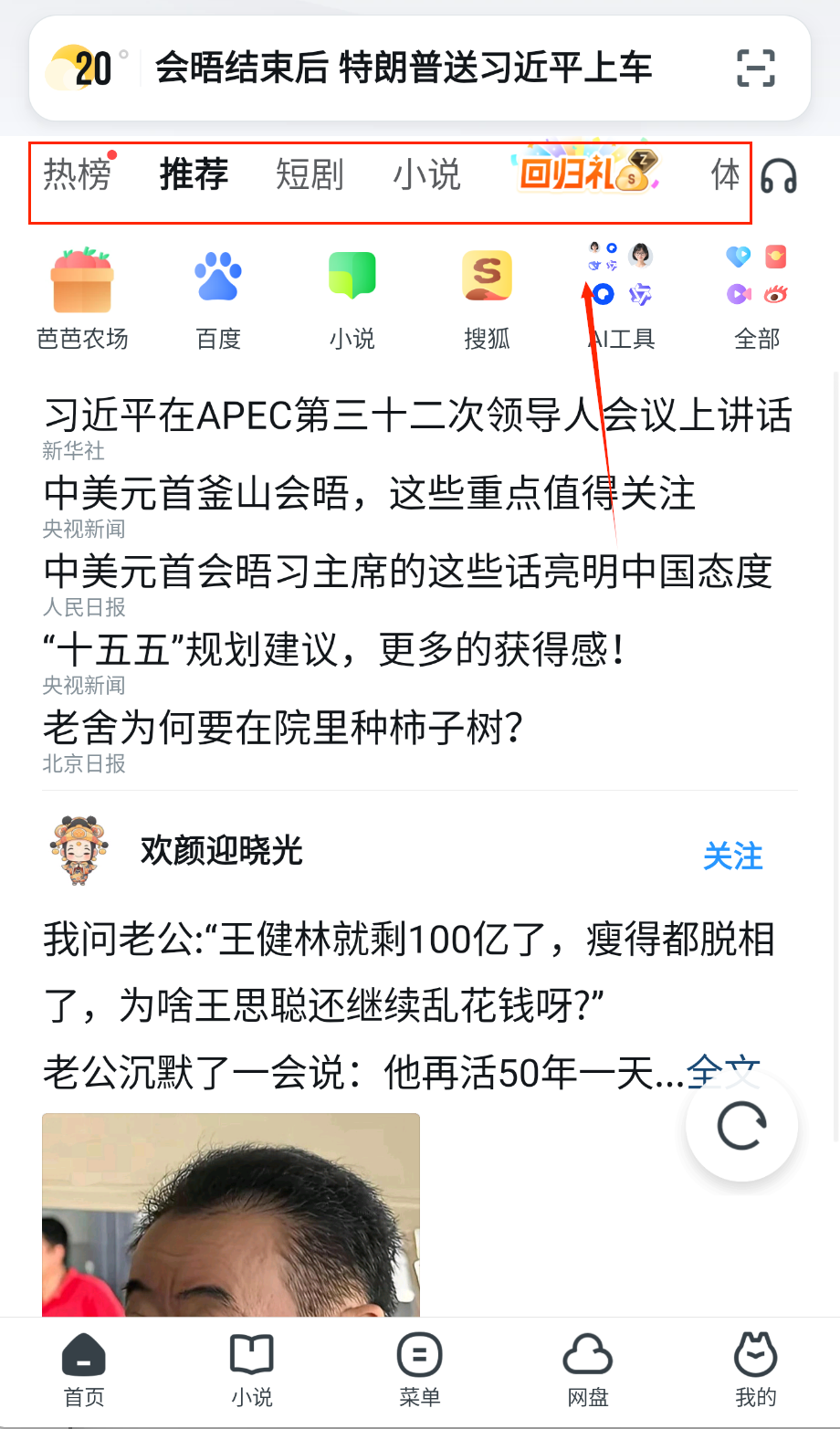Tap the headphones listen icon
Screen dimensions: 840x1429
pyautogui.click(x=779, y=175)
